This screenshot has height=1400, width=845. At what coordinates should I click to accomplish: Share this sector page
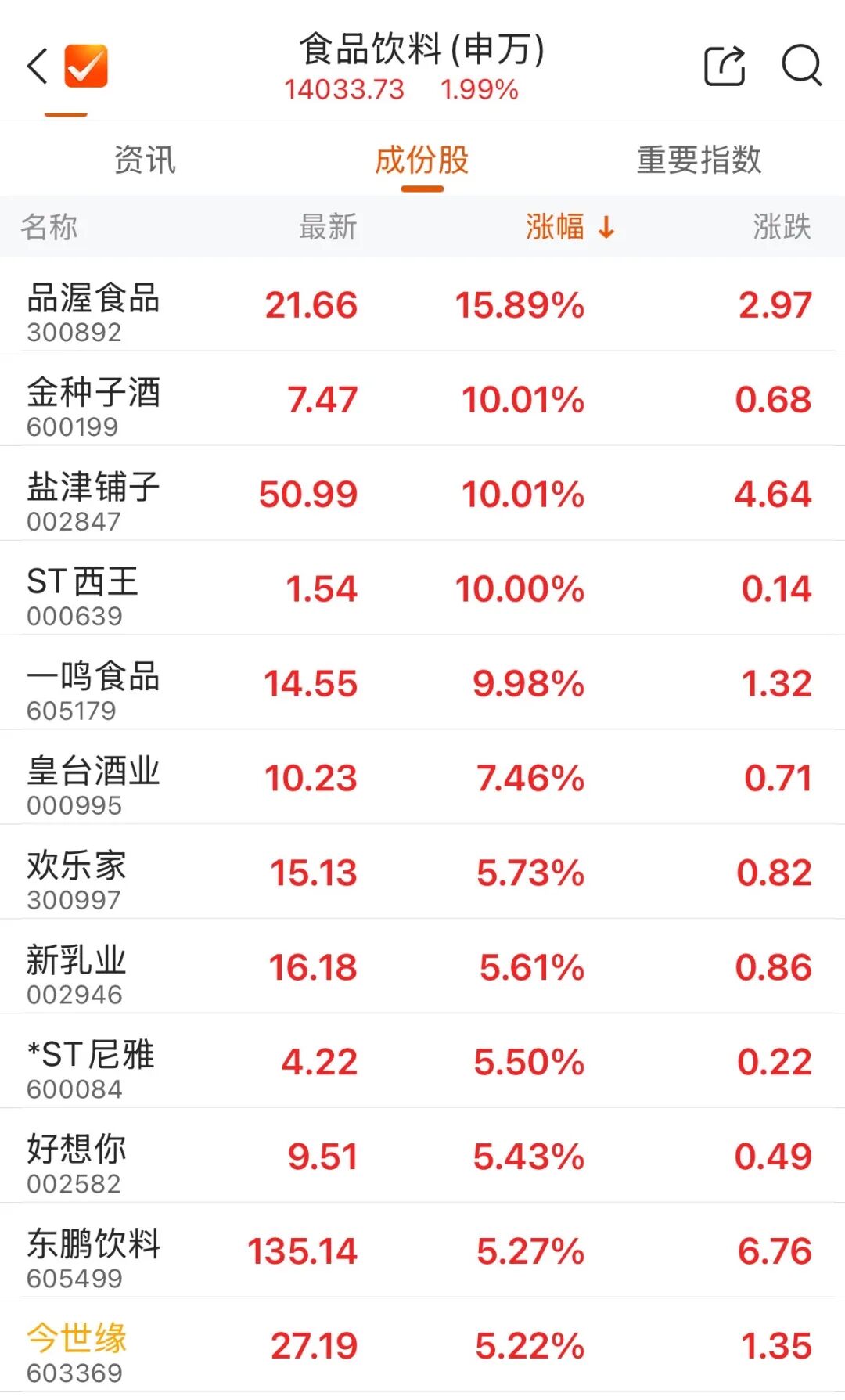click(x=725, y=66)
